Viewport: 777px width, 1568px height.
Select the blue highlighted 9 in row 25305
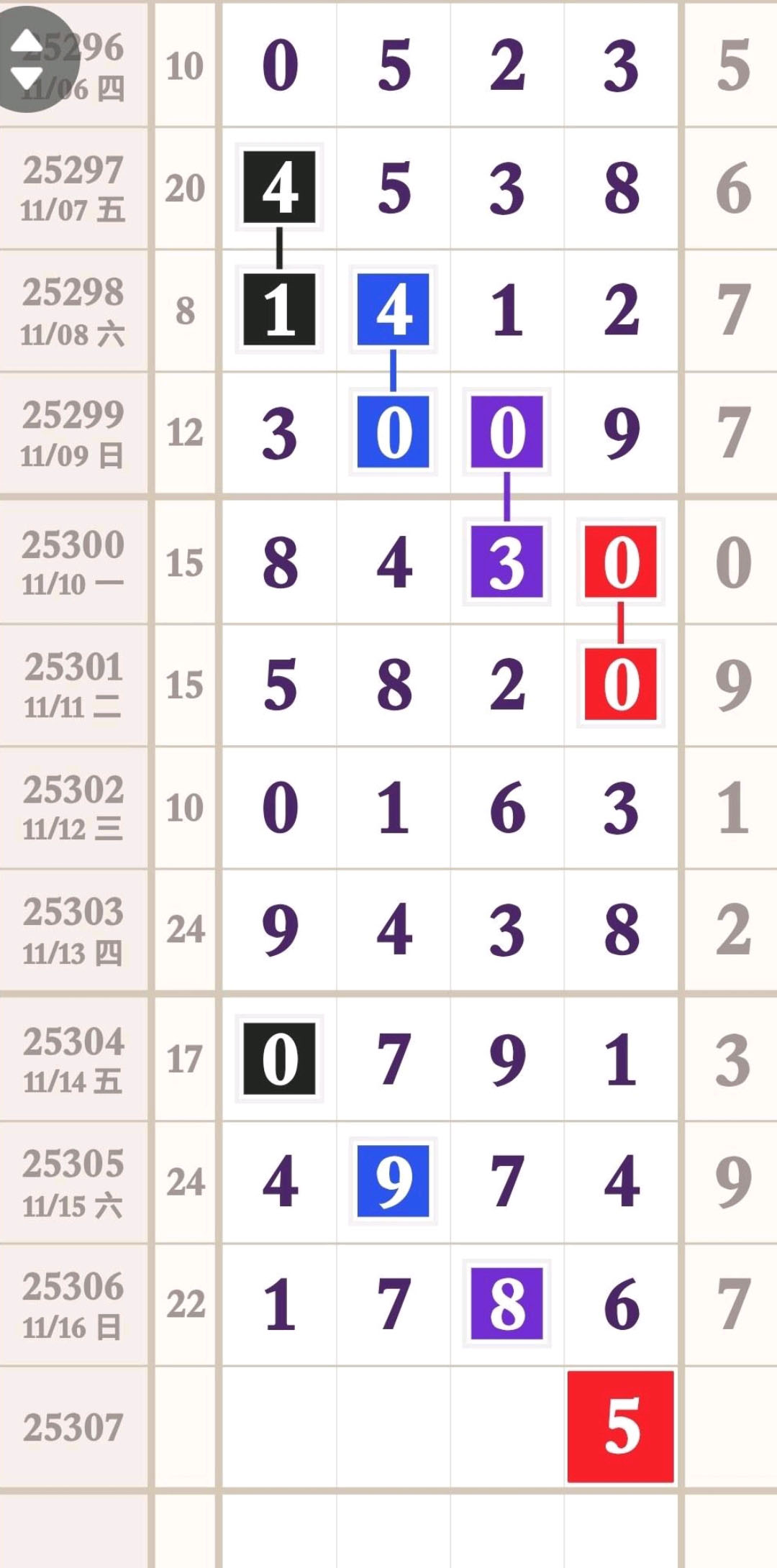click(x=394, y=1180)
